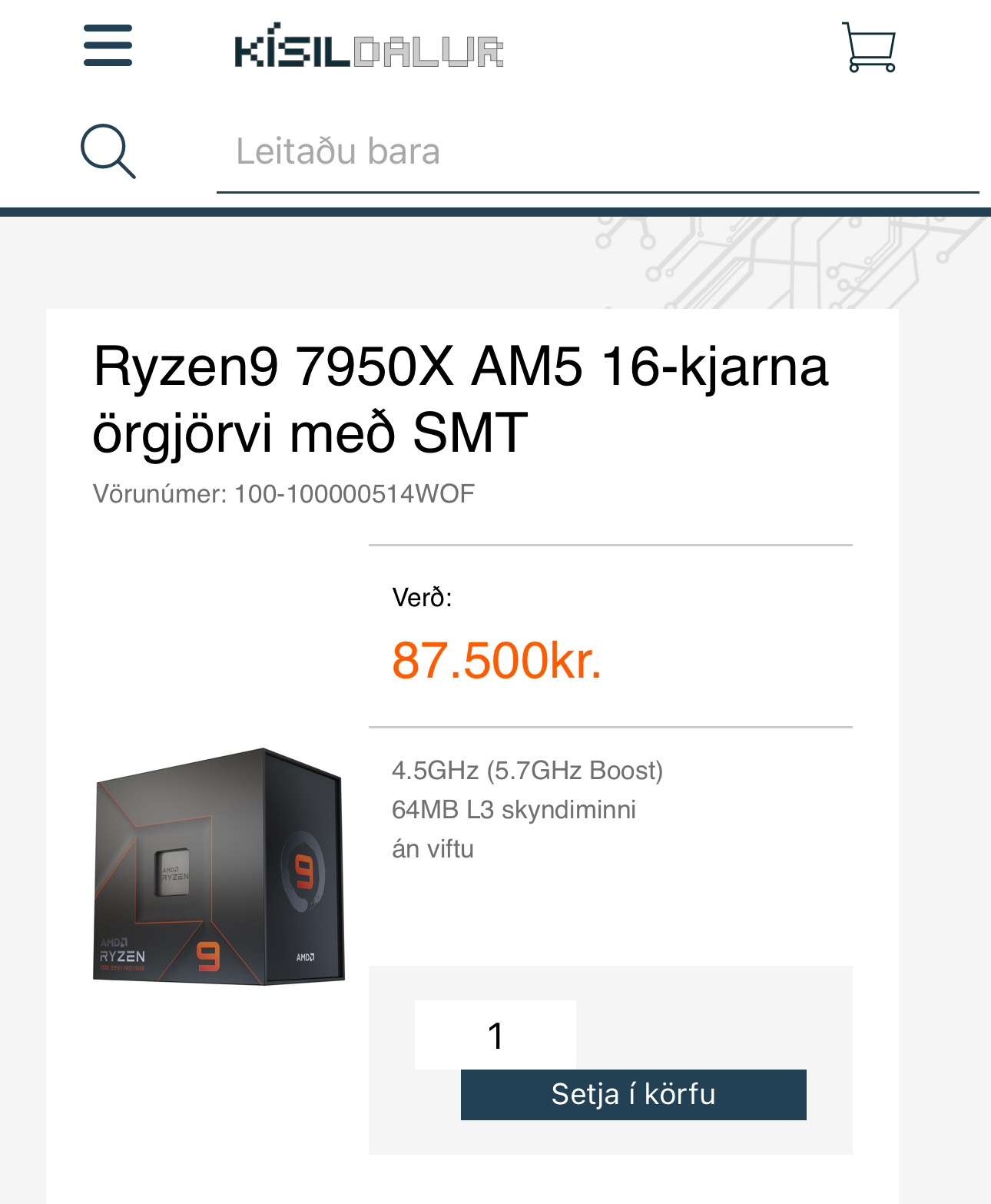Viewport: 991px width, 1204px height.
Task: Tap the Kísildalur logo to go home
Action: point(369,46)
